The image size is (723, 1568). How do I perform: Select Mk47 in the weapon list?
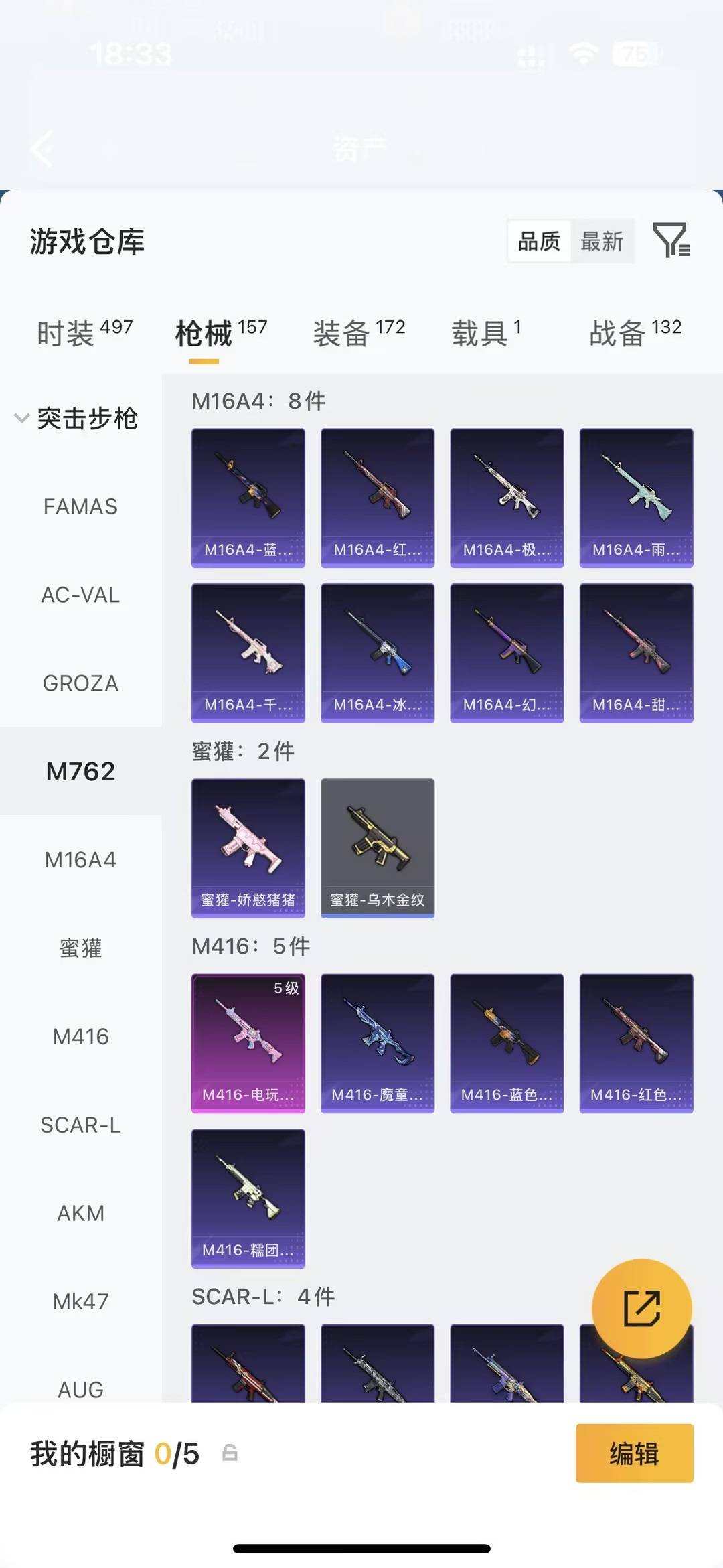coord(80,1301)
